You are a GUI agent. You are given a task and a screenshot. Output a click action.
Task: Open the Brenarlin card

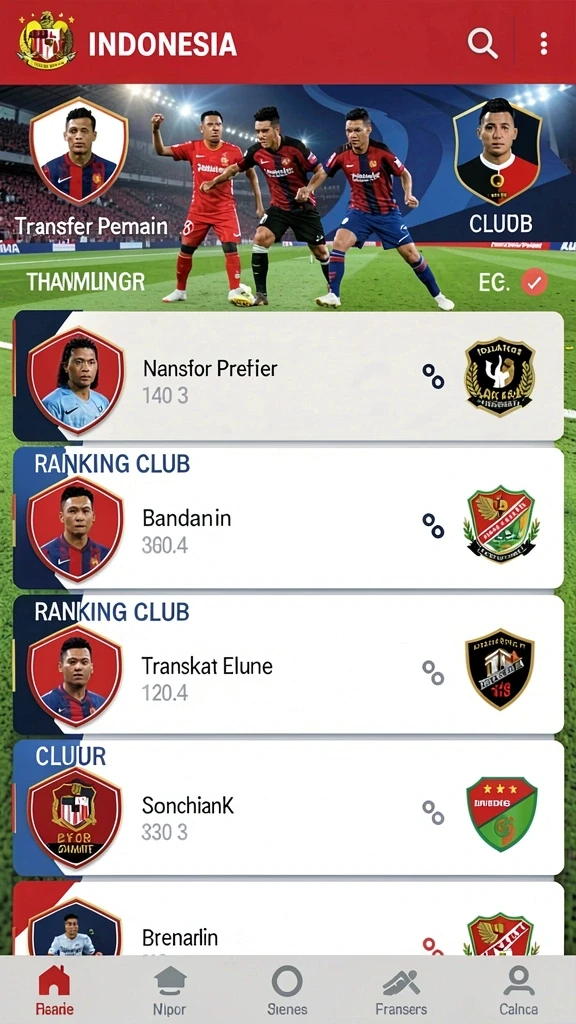[288, 919]
